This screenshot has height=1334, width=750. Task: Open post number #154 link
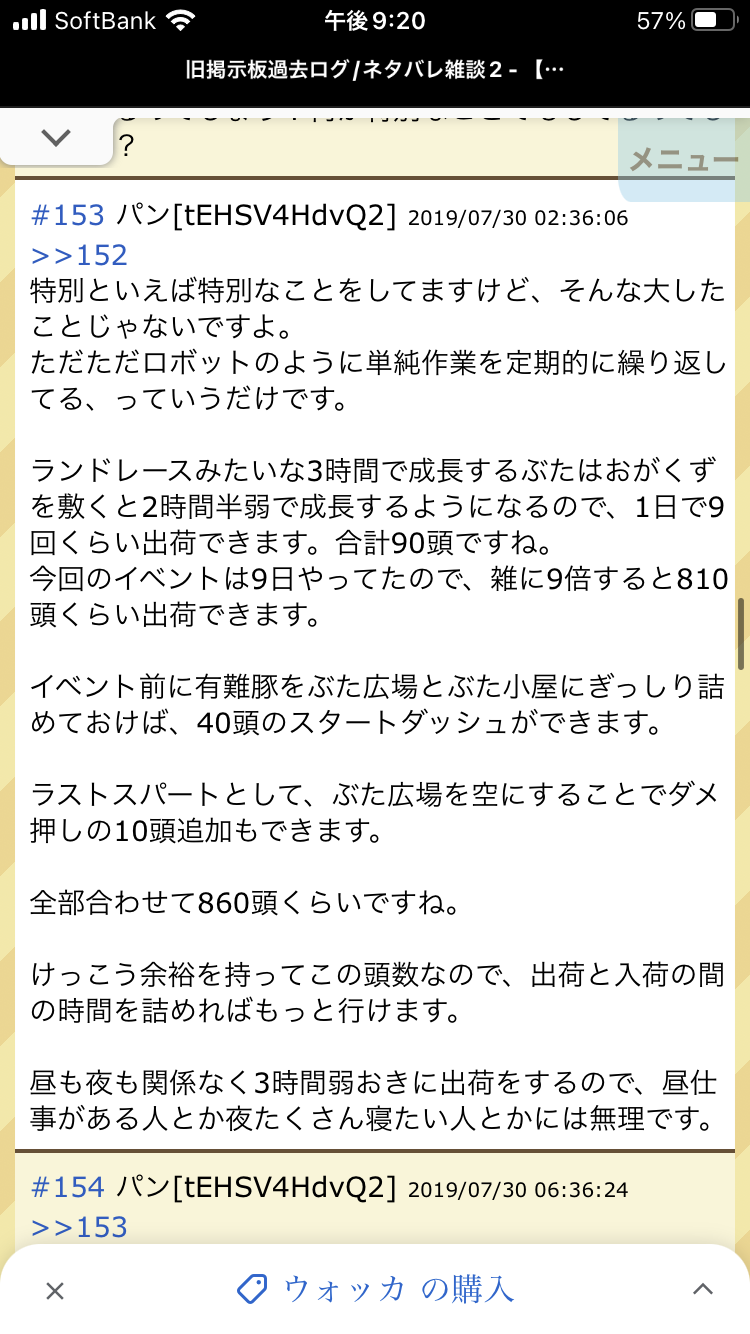[68, 1187]
